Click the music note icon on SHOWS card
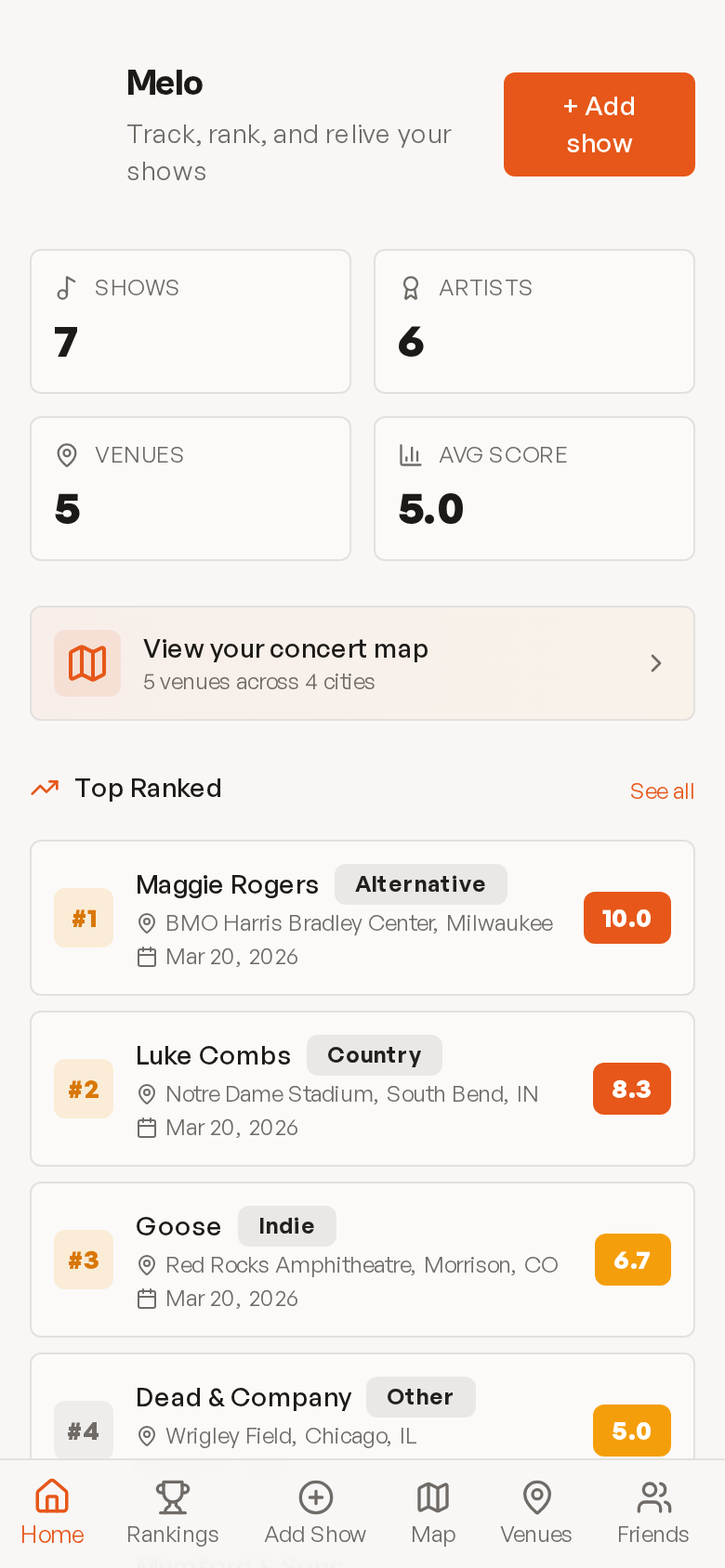The width and height of the screenshot is (725, 1568). coord(65,288)
